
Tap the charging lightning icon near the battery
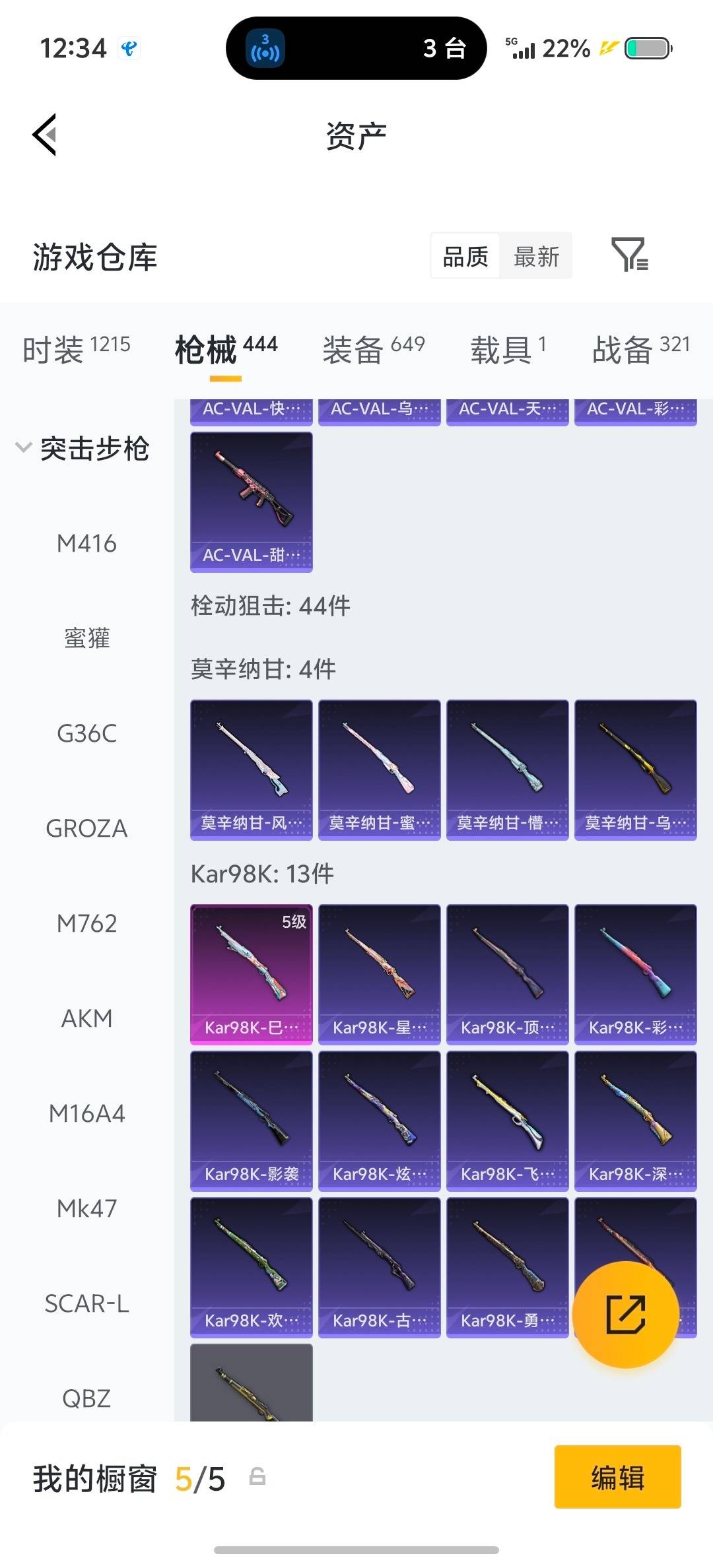click(x=607, y=48)
